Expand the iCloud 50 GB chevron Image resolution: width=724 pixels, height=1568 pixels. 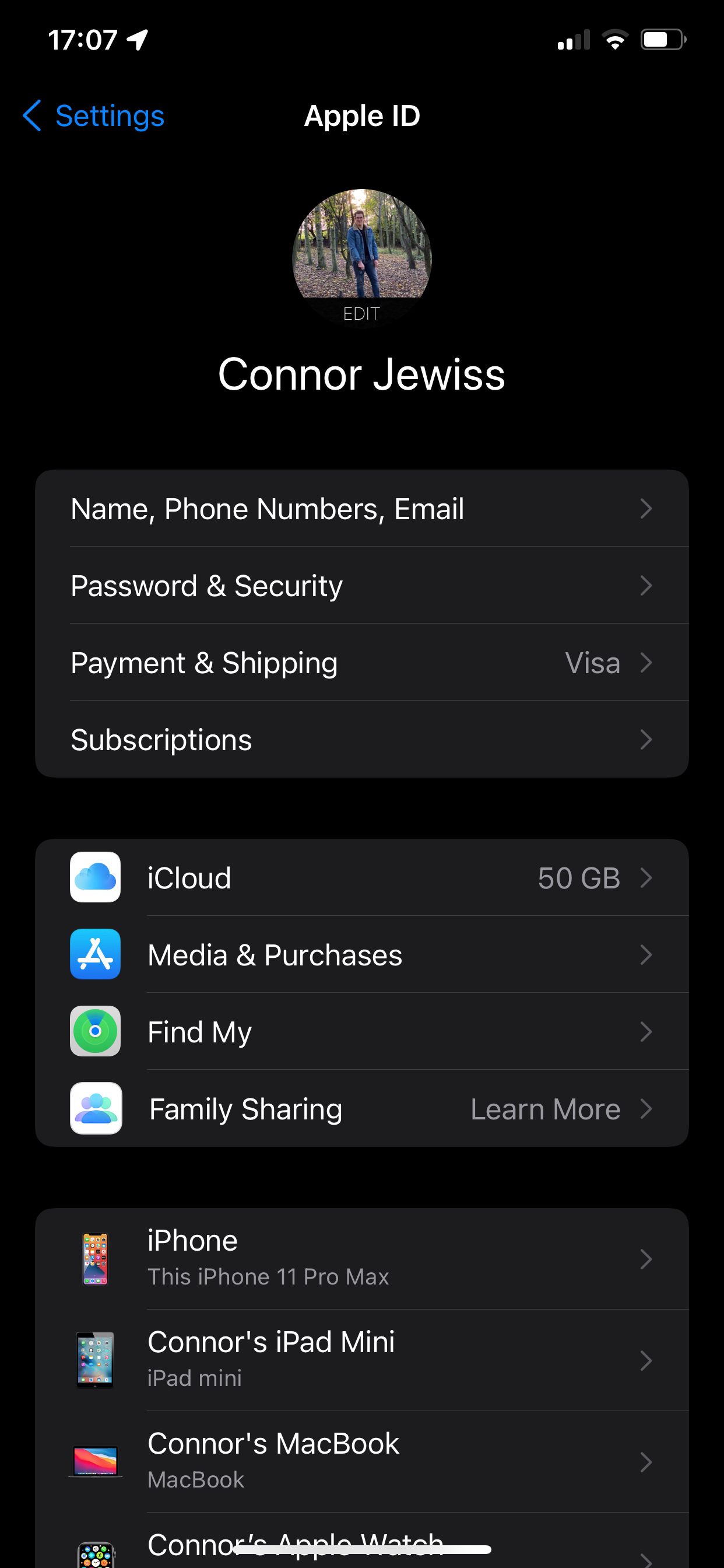[646, 877]
